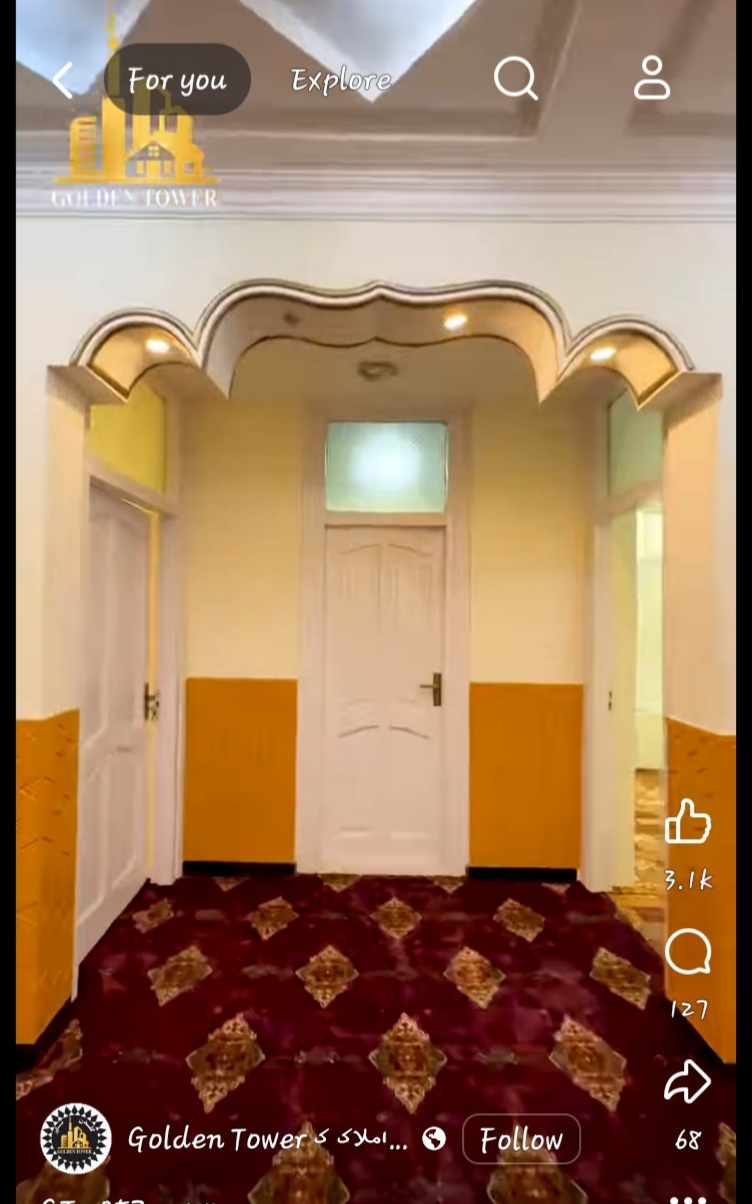Switch to the For you tab
752x1204 pixels.
click(x=177, y=80)
